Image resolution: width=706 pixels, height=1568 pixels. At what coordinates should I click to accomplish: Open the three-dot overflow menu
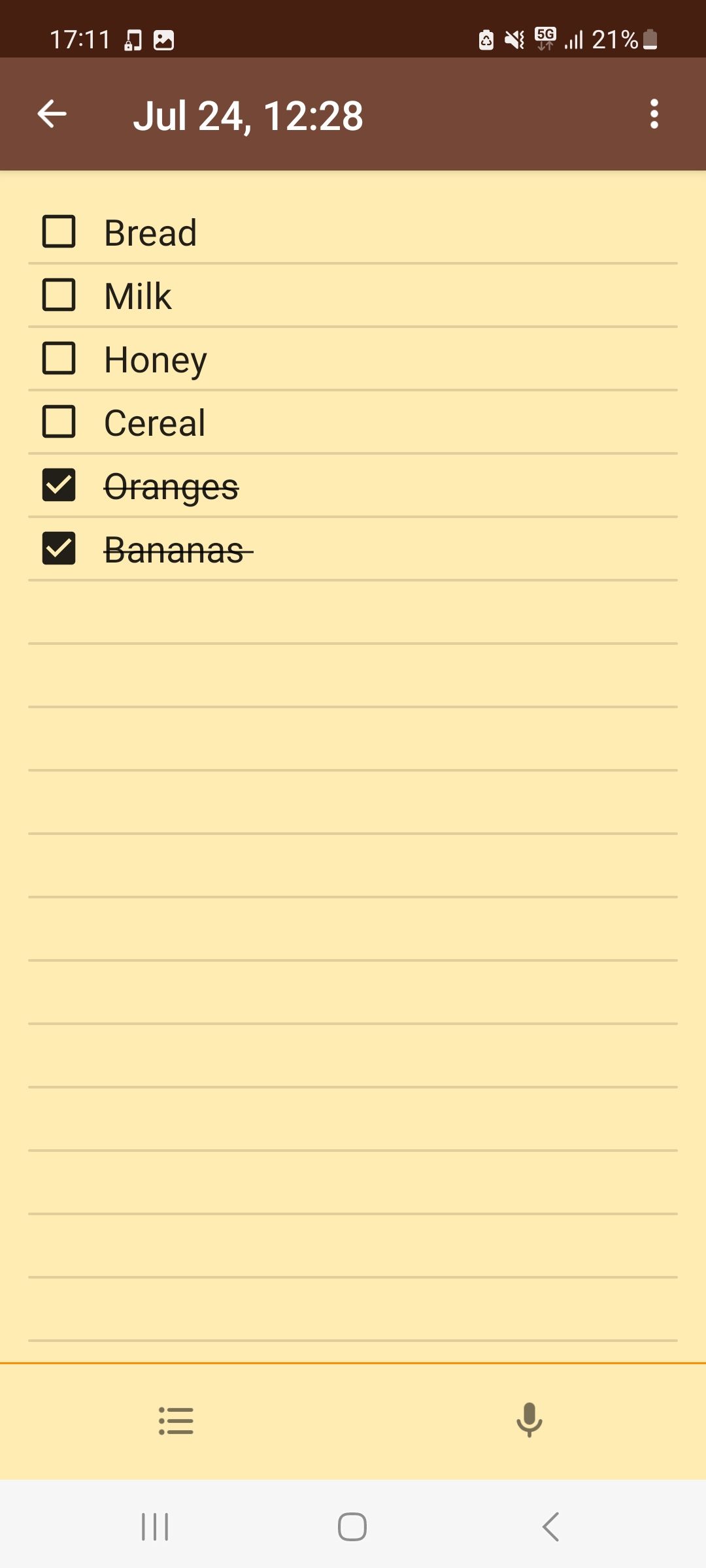(653, 114)
